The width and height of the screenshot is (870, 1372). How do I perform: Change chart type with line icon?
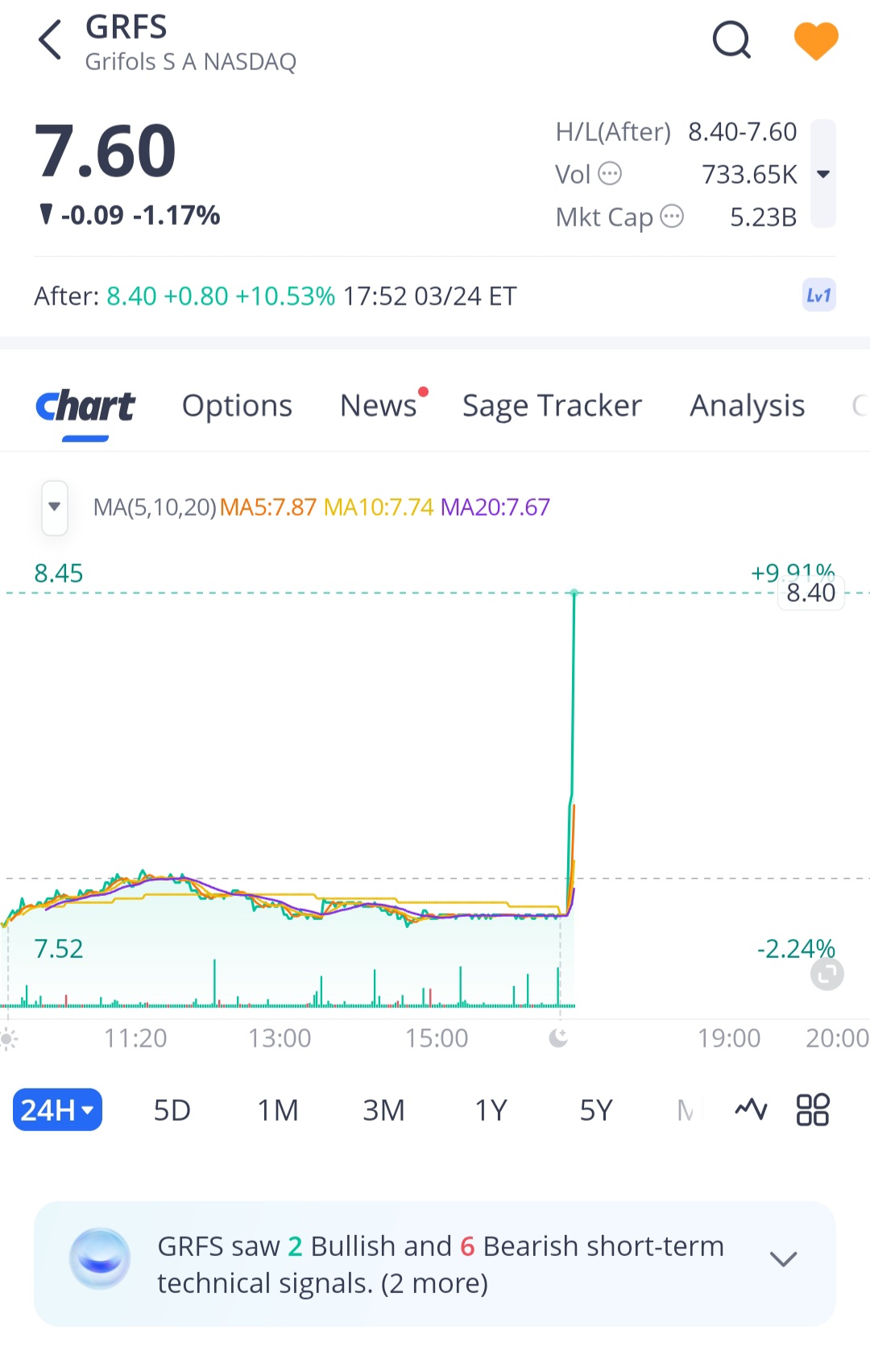coord(751,1109)
